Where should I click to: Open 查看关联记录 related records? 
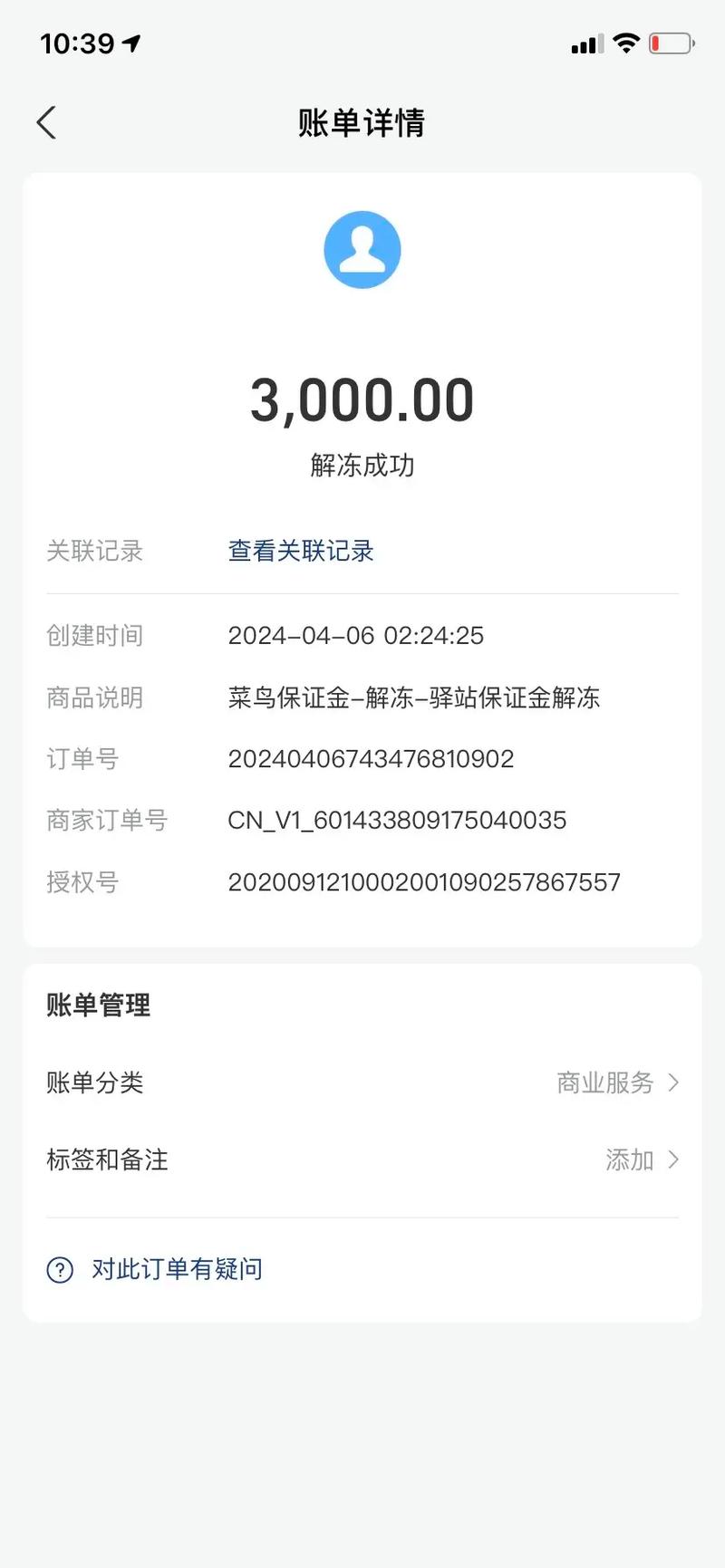pos(300,551)
